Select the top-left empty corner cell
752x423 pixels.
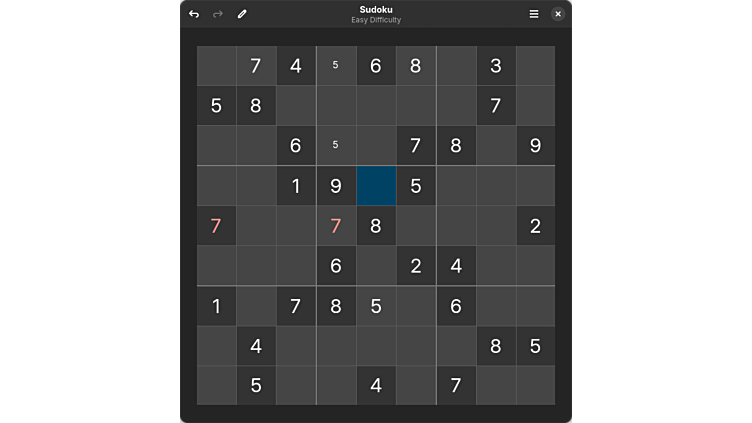[216, 66]
